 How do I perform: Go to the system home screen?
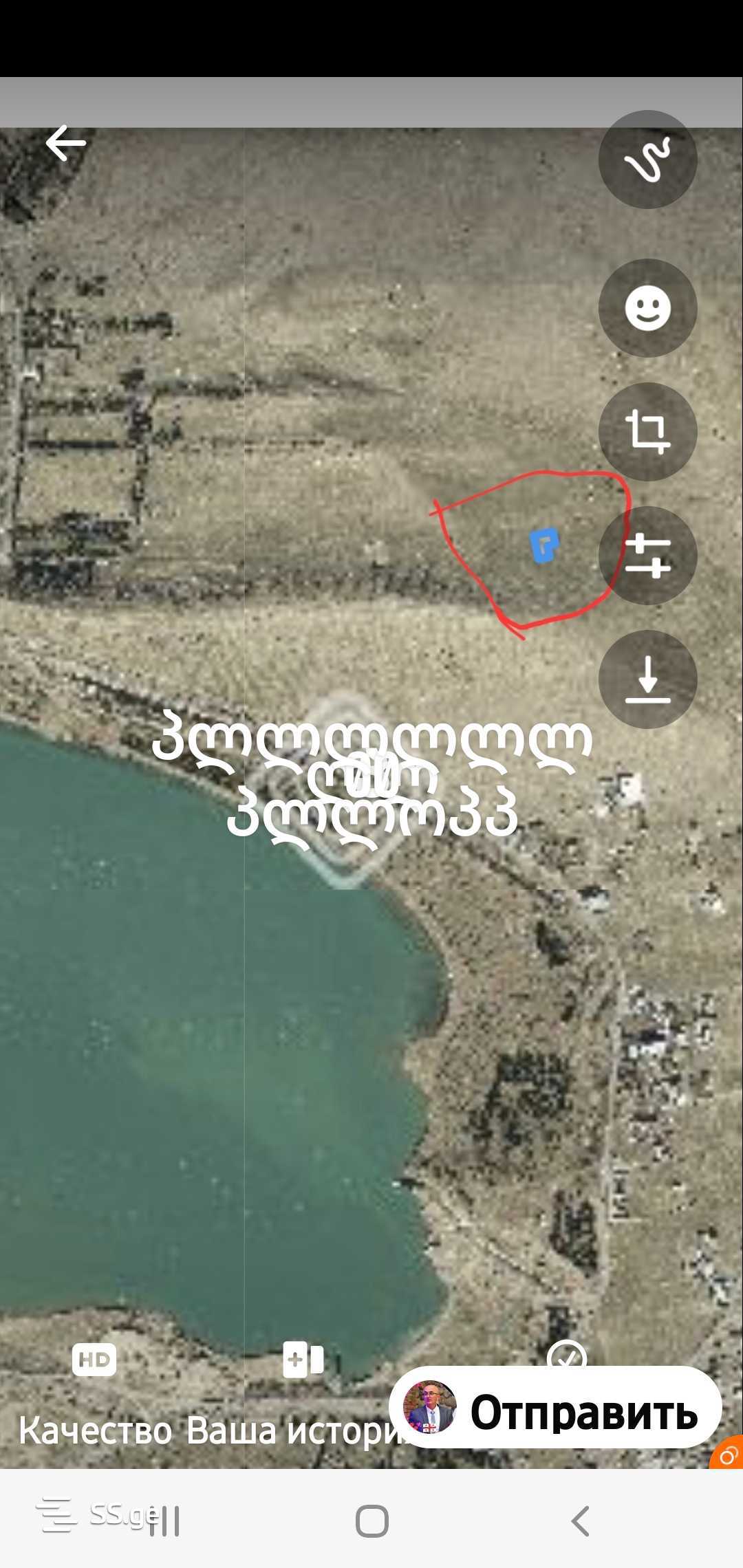[371, 1521]
